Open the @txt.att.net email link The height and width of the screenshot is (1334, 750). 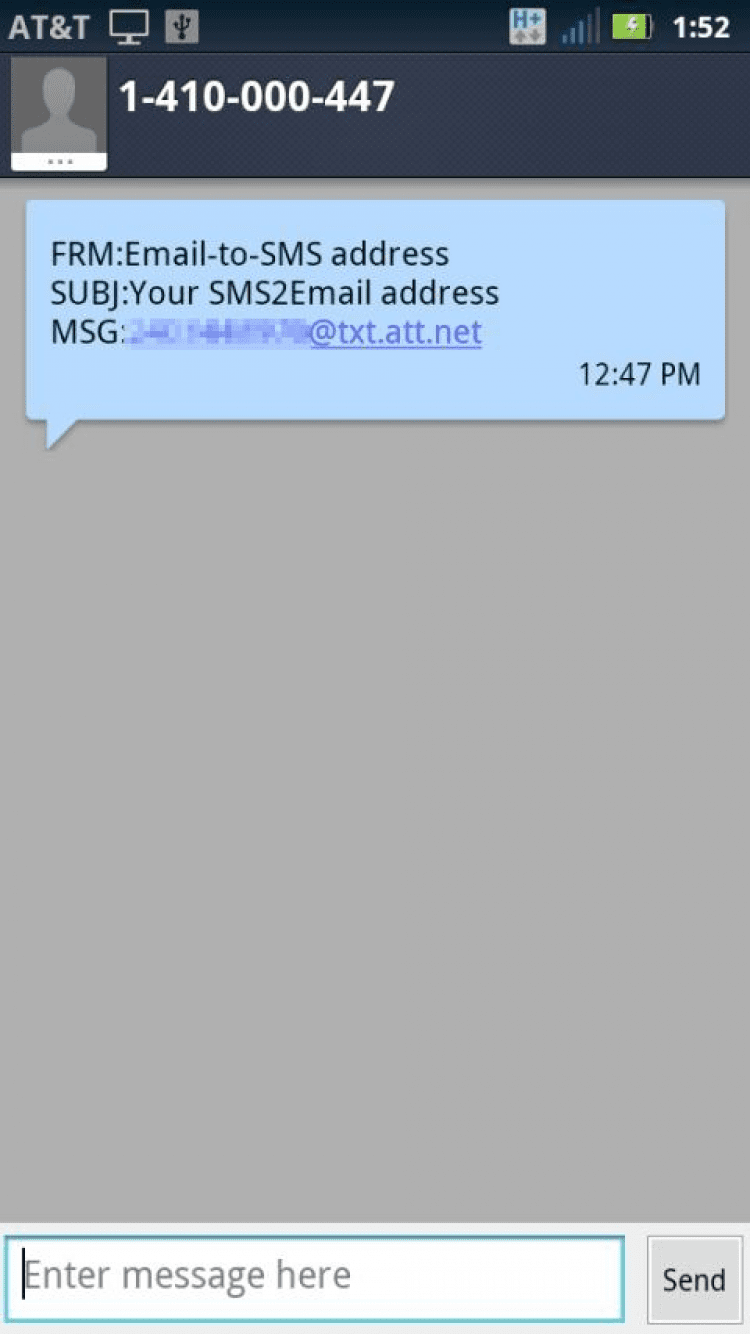[x=395, y=332]
